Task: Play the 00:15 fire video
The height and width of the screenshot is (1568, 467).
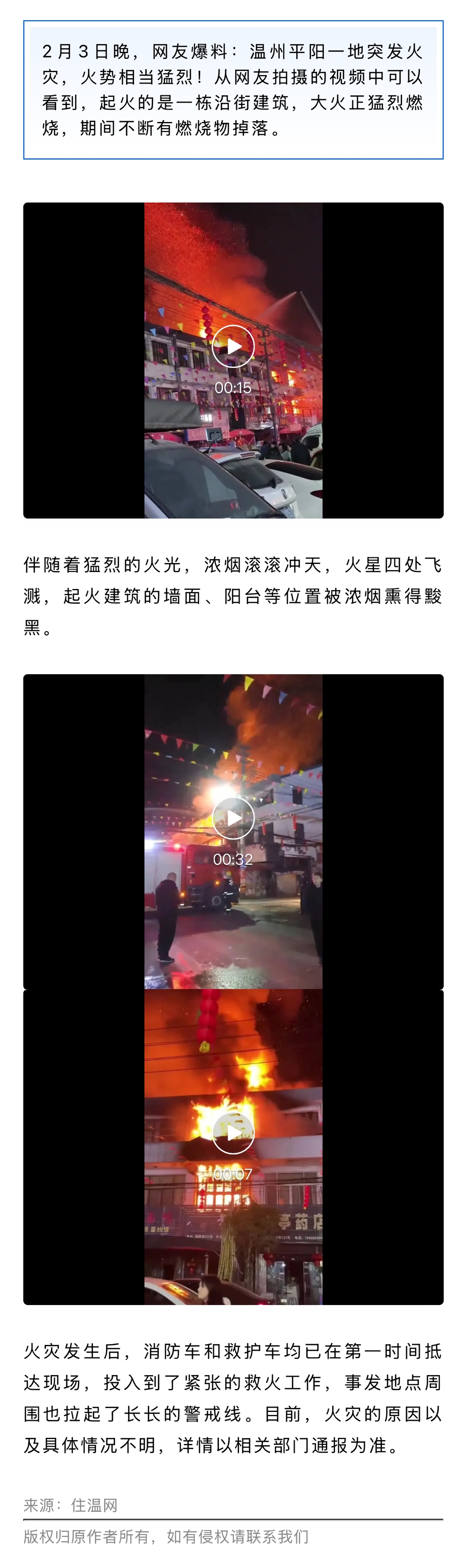Action: [233, 346]
